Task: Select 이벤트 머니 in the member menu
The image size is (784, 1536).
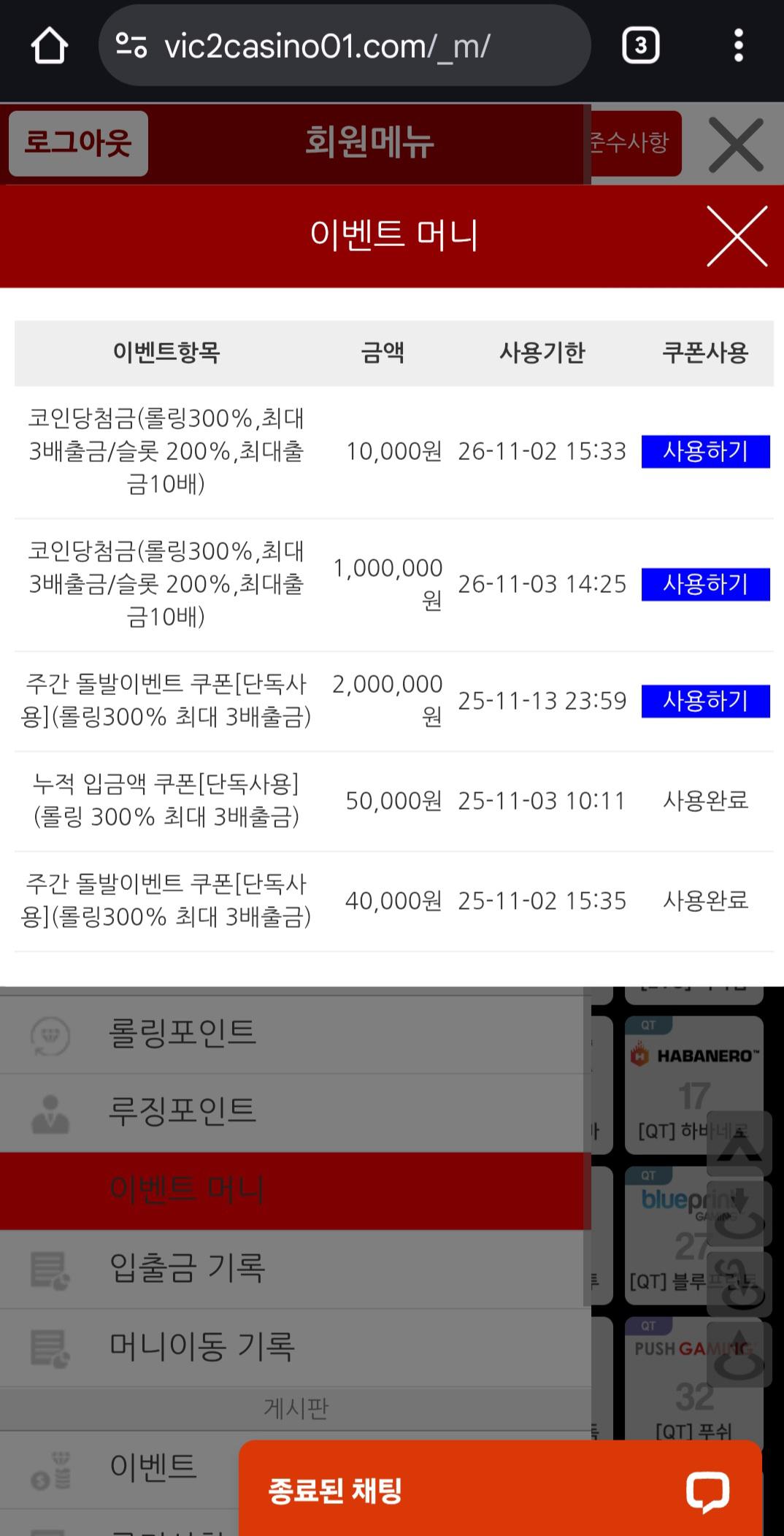Action: pyautogui.click(x=186, y=1189)
